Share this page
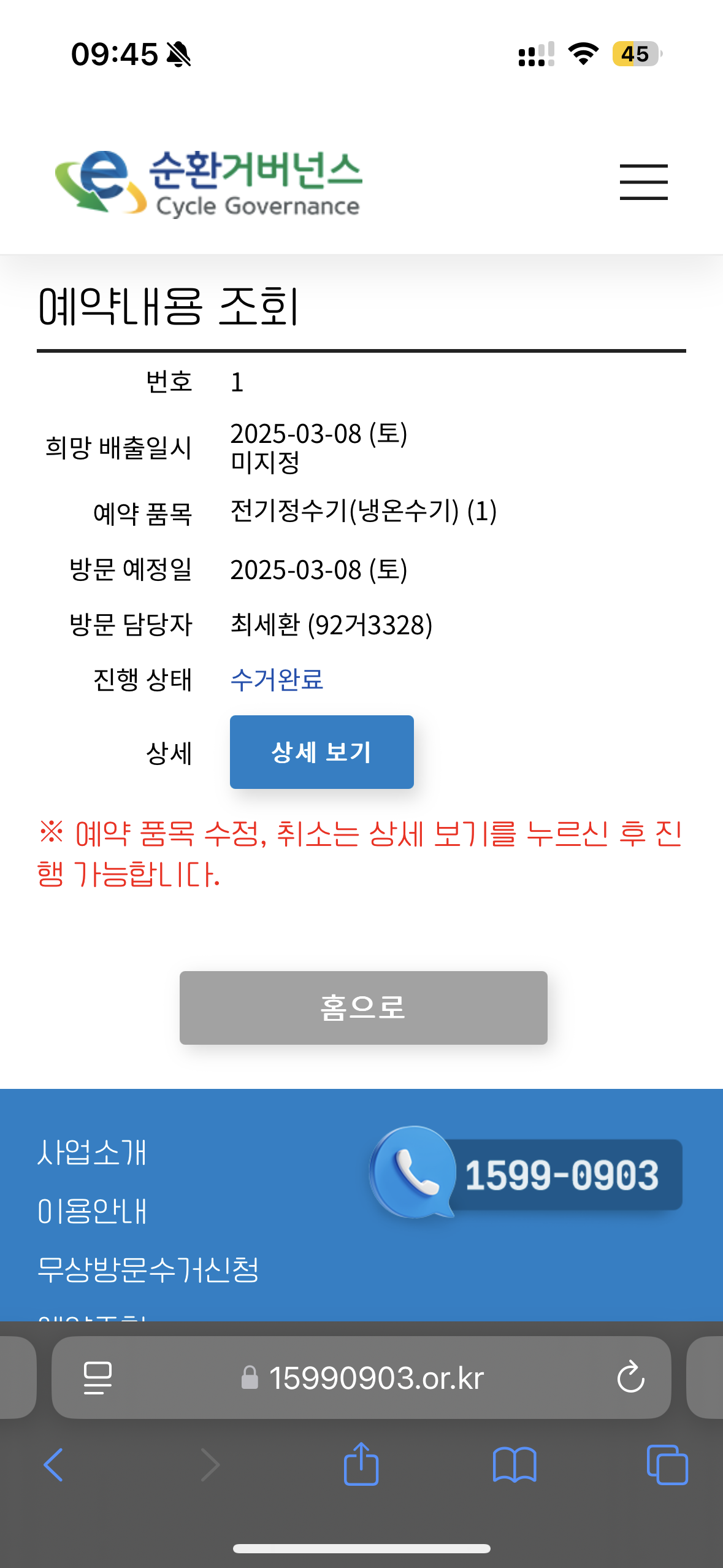Viewport: 723px width, 1568px height. point(361,1465)
